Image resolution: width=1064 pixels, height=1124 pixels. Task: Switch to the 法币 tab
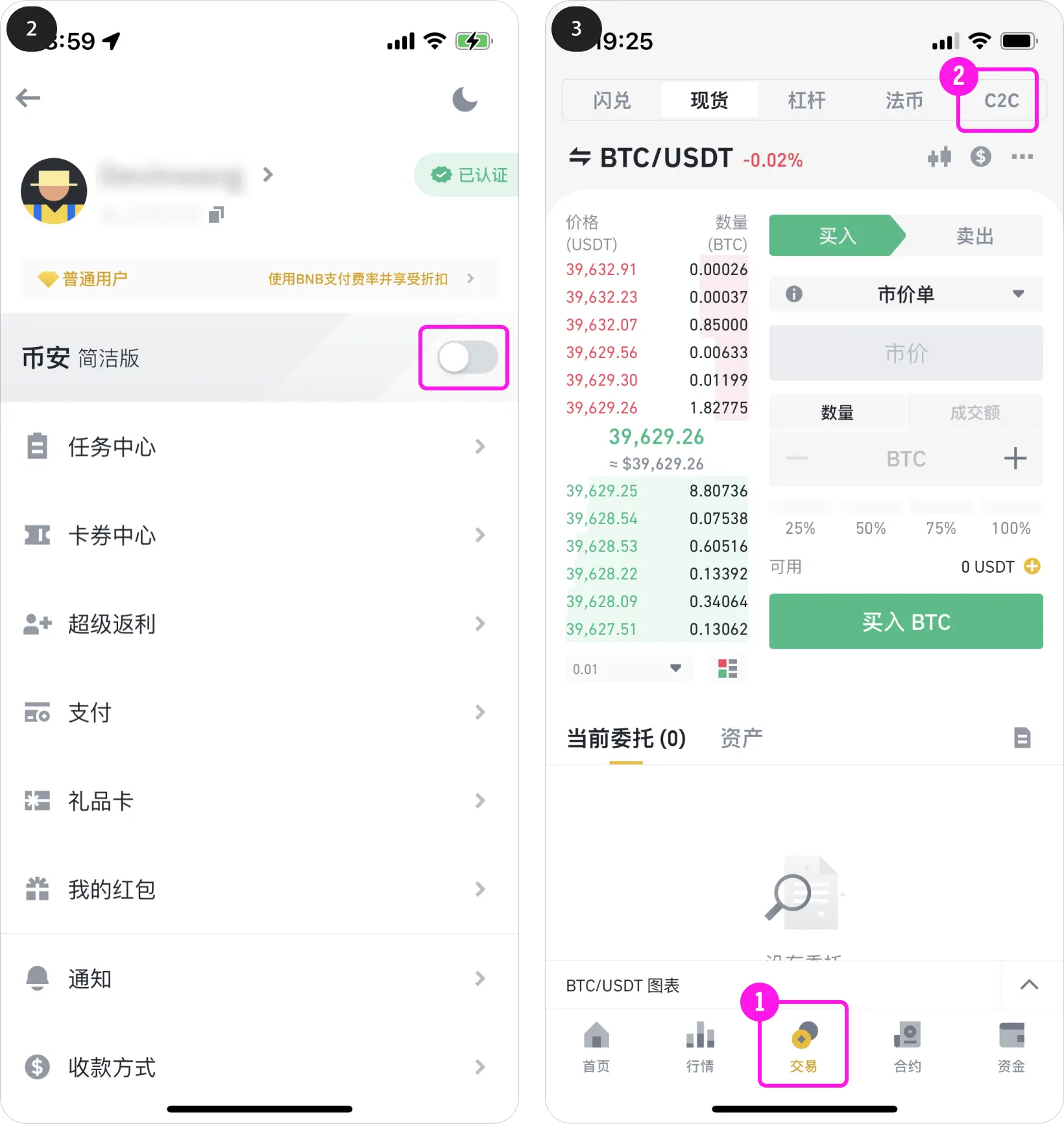click(904, 101)
